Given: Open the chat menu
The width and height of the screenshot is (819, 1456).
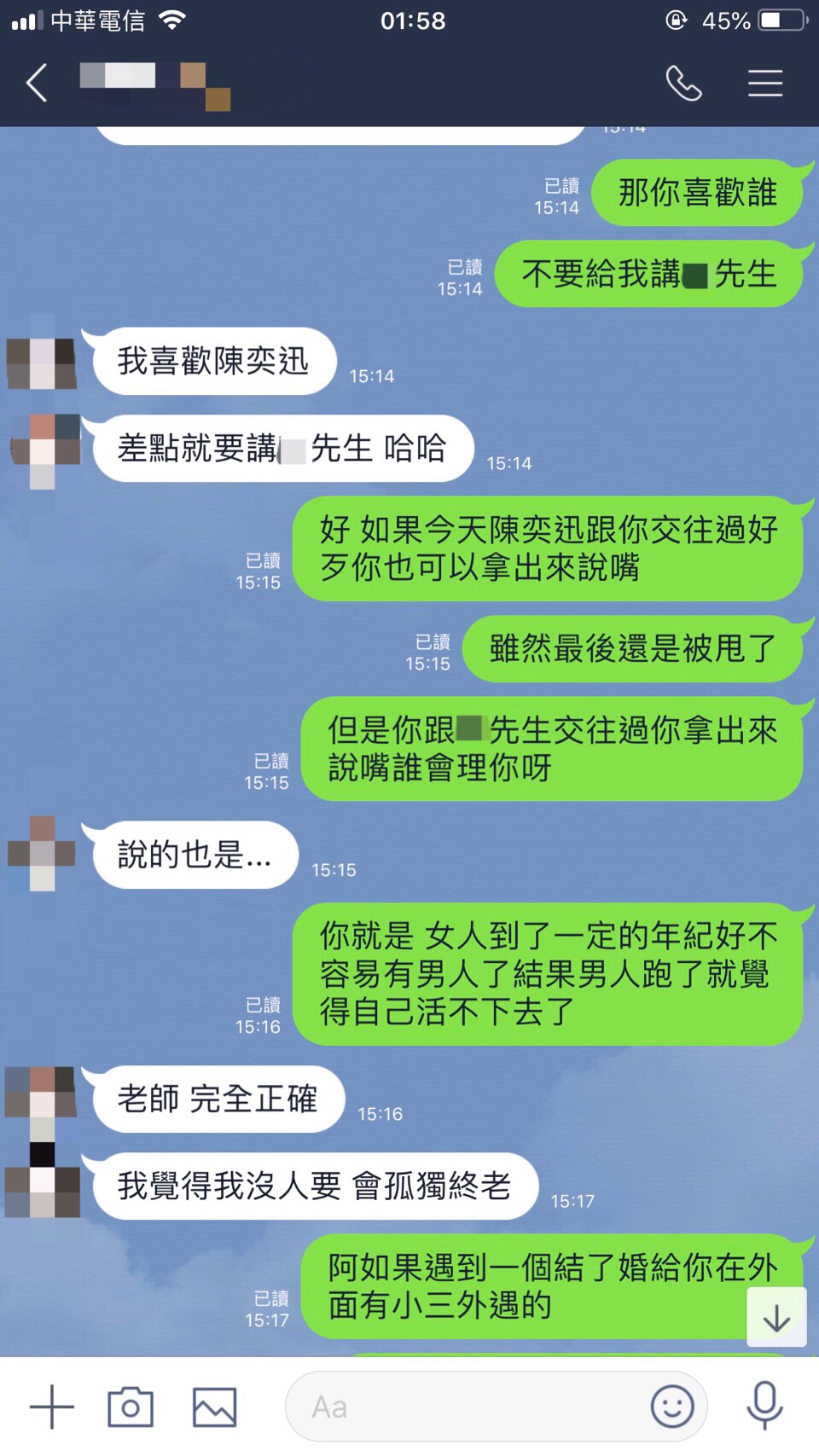Looking at the screenshot, I should pyautogui.click(x=765, y=84).
